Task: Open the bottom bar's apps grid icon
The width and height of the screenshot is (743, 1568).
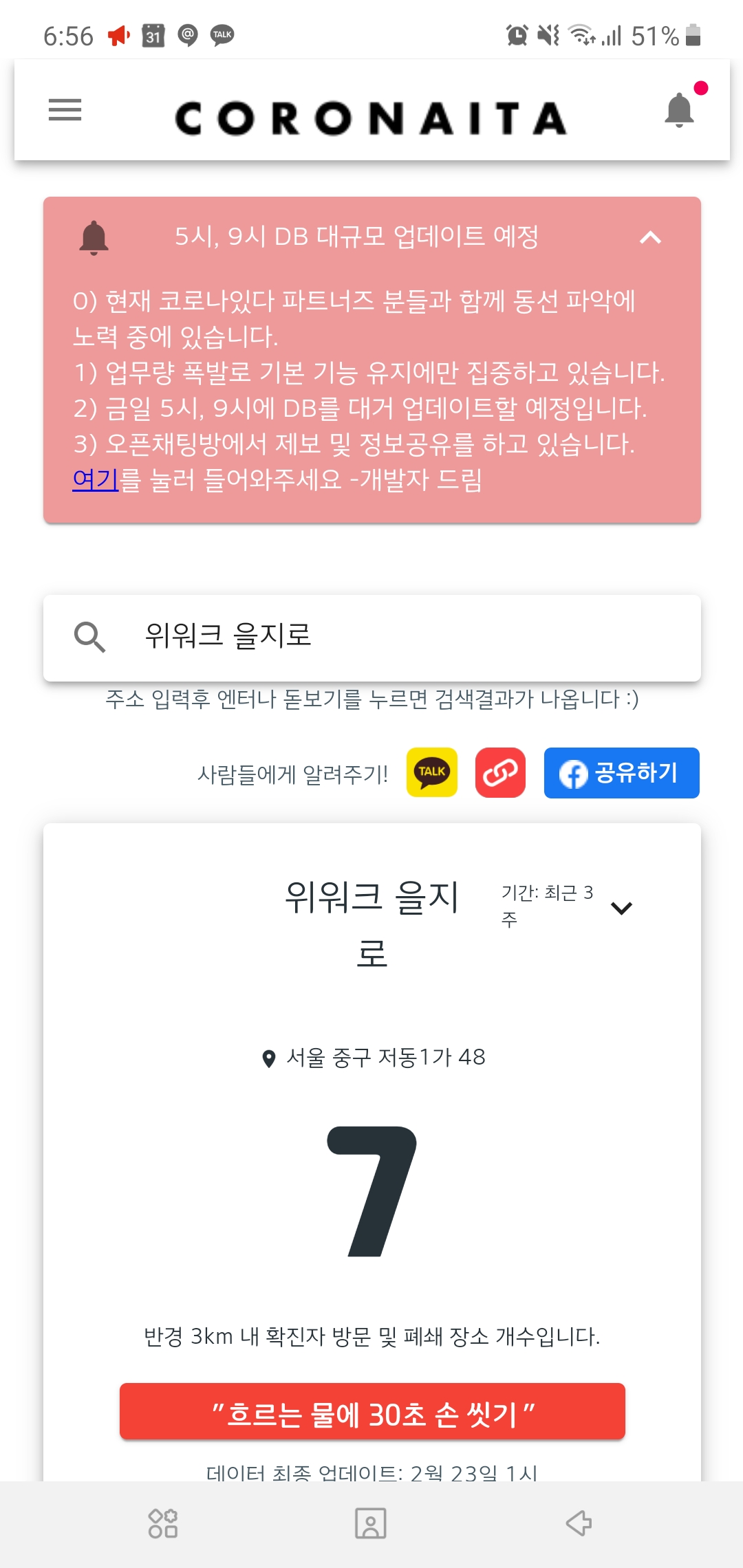Action: click(163, 1523)
